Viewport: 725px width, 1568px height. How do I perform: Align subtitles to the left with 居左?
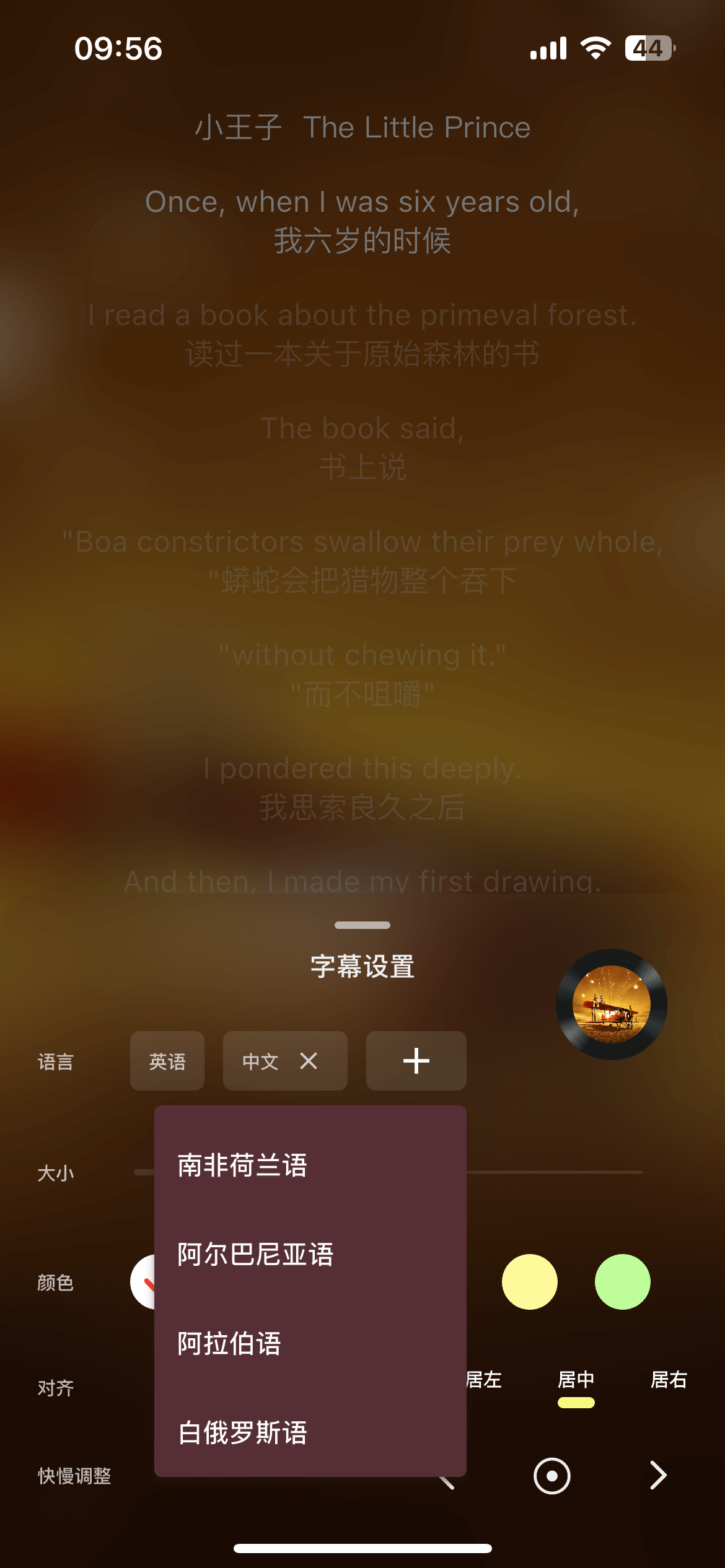point(485,1380)
